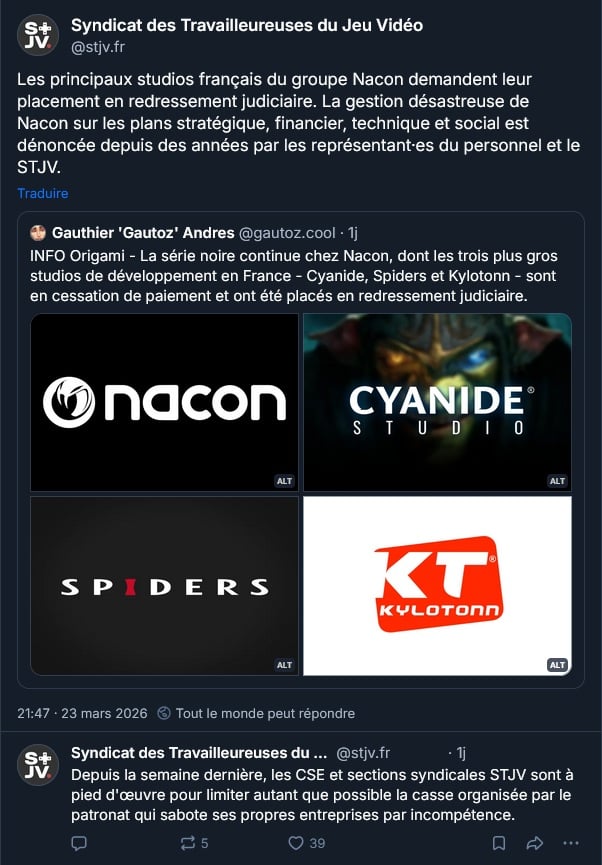602x865 pixels.
Task: Show ALT text on the Kylotonn image
Action: tap(557, 665)
